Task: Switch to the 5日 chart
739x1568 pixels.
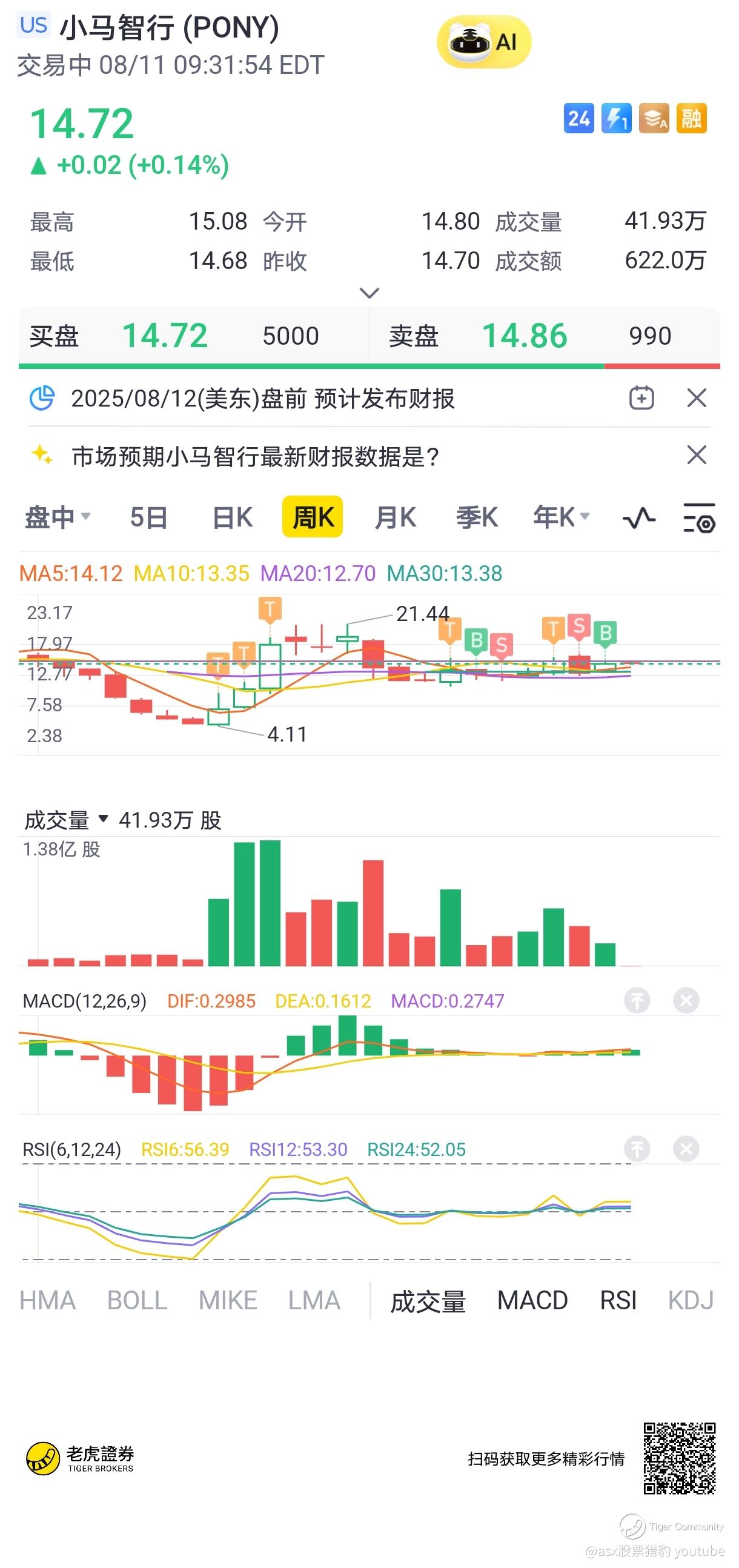Action: pyautogui.click(x=148, y=517)
